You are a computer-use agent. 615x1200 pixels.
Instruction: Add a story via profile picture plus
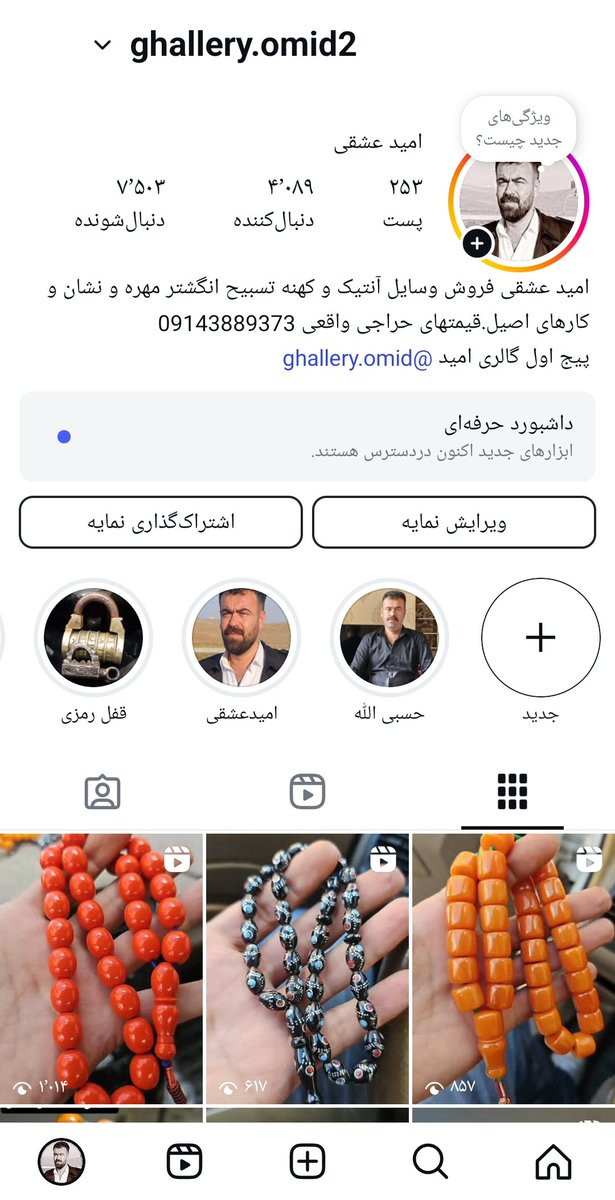click(x=478, y=243)
